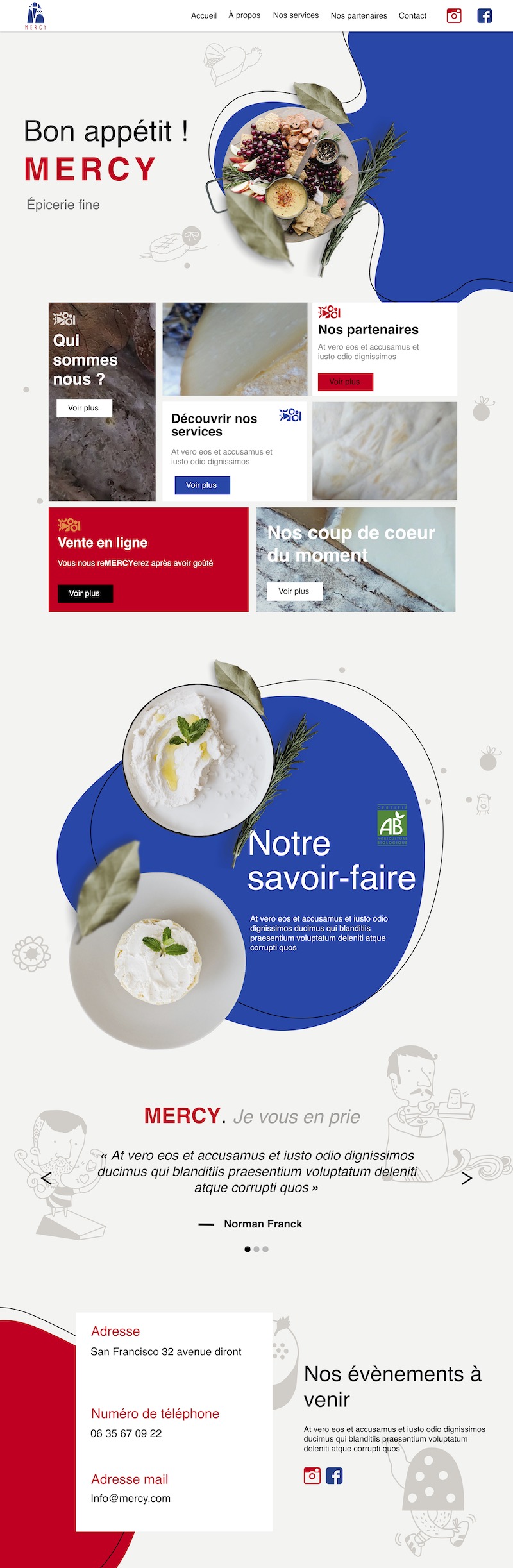
Task: Open the Instagram icon beside Contact
Action: pyautogui.click(x=454, y=15)
